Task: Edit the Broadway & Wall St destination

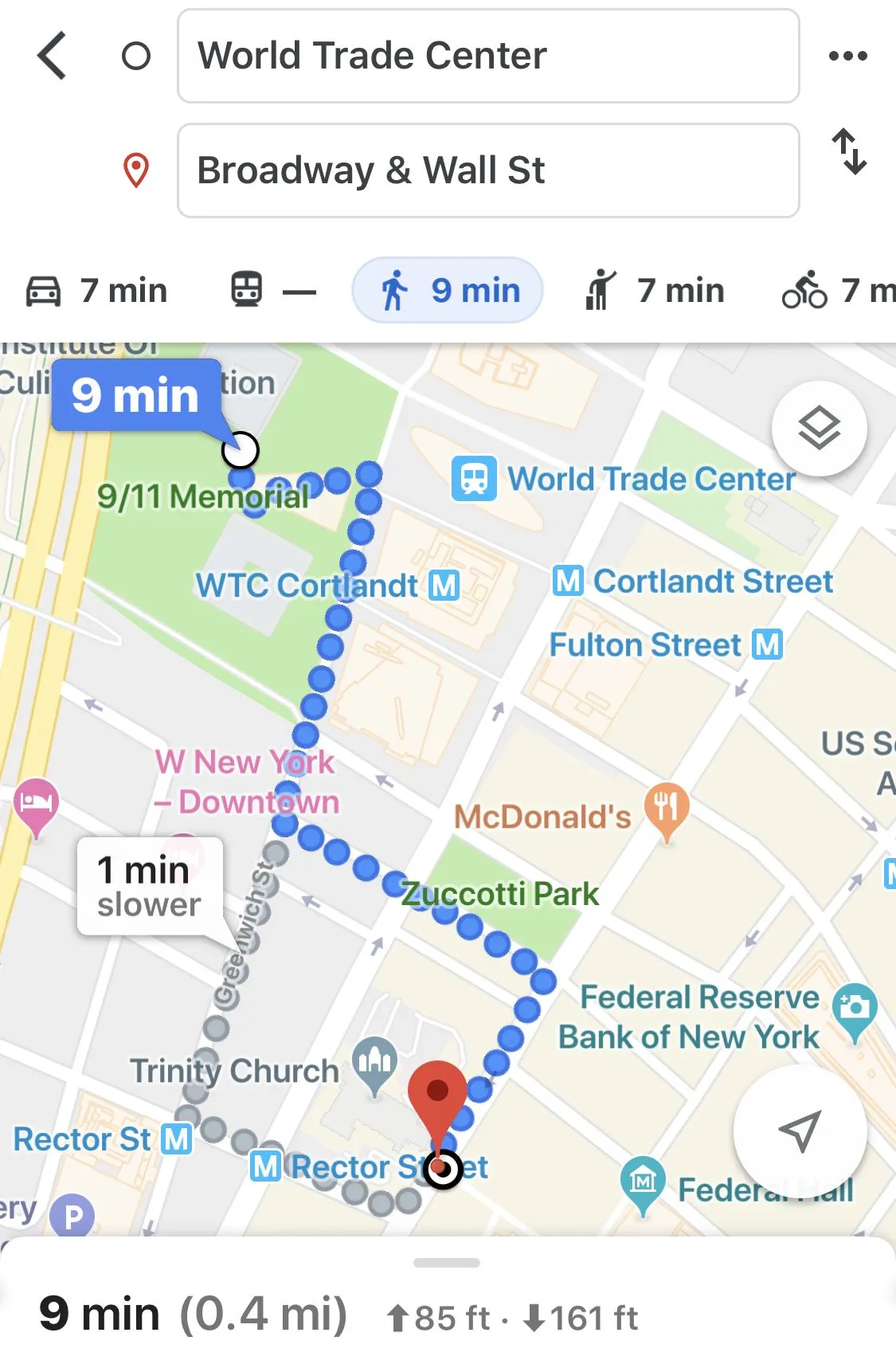Action: (487, 170)
